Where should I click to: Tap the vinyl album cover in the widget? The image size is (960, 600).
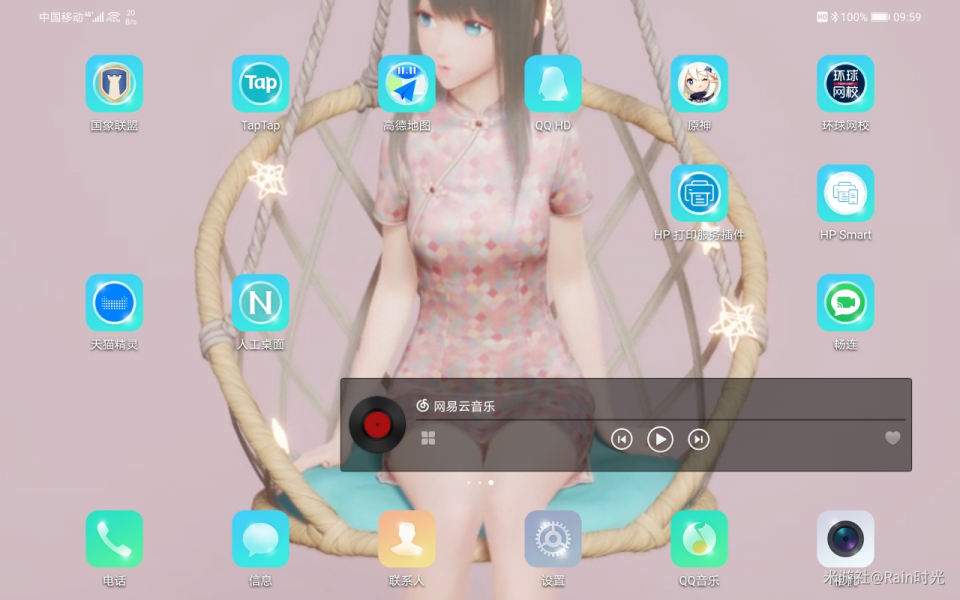377,425
